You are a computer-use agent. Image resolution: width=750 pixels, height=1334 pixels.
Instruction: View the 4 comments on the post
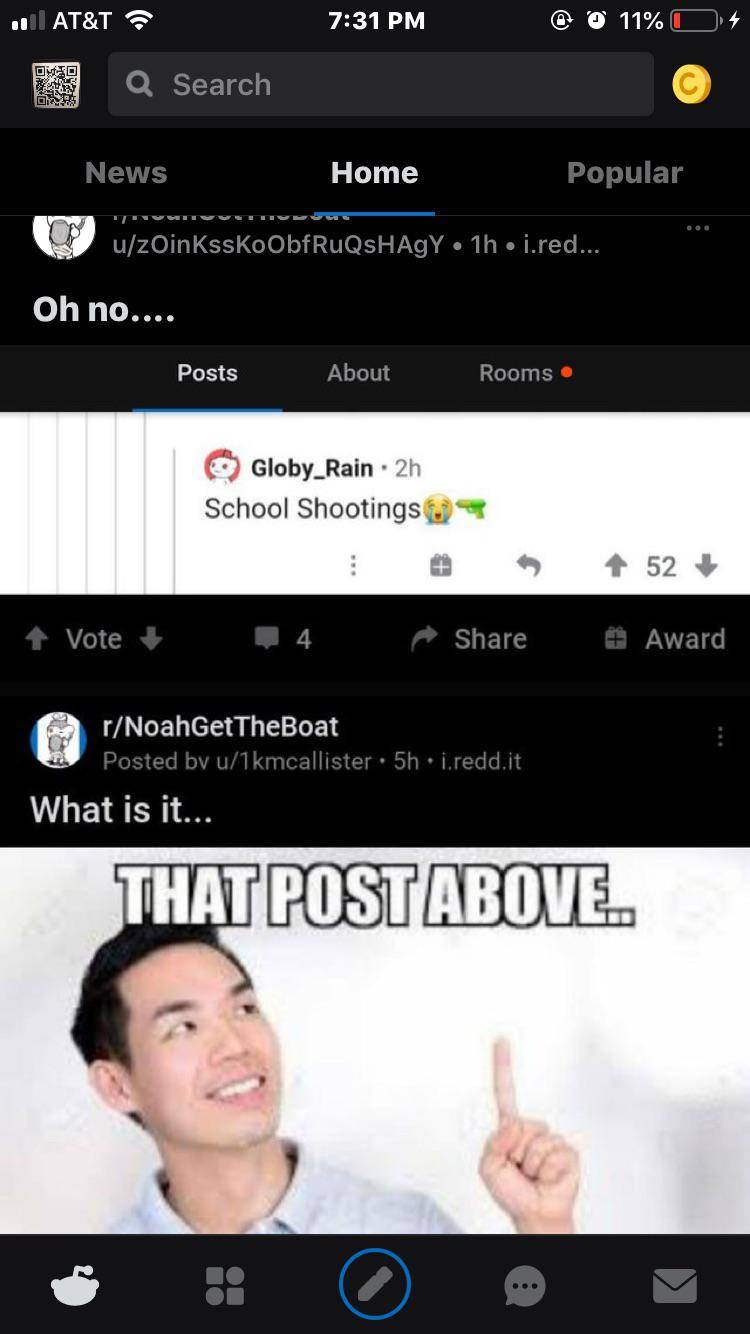pos(283,639)
